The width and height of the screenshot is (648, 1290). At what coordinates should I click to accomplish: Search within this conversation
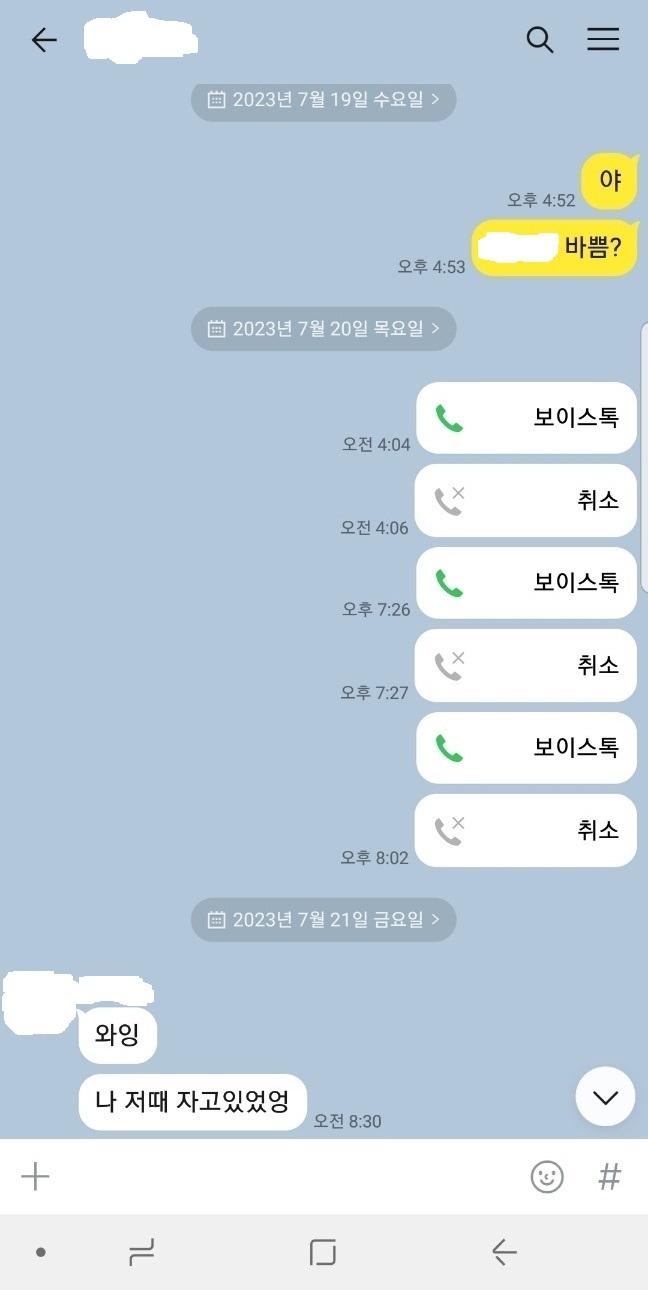pyautogui.click(x=540, y=40)
